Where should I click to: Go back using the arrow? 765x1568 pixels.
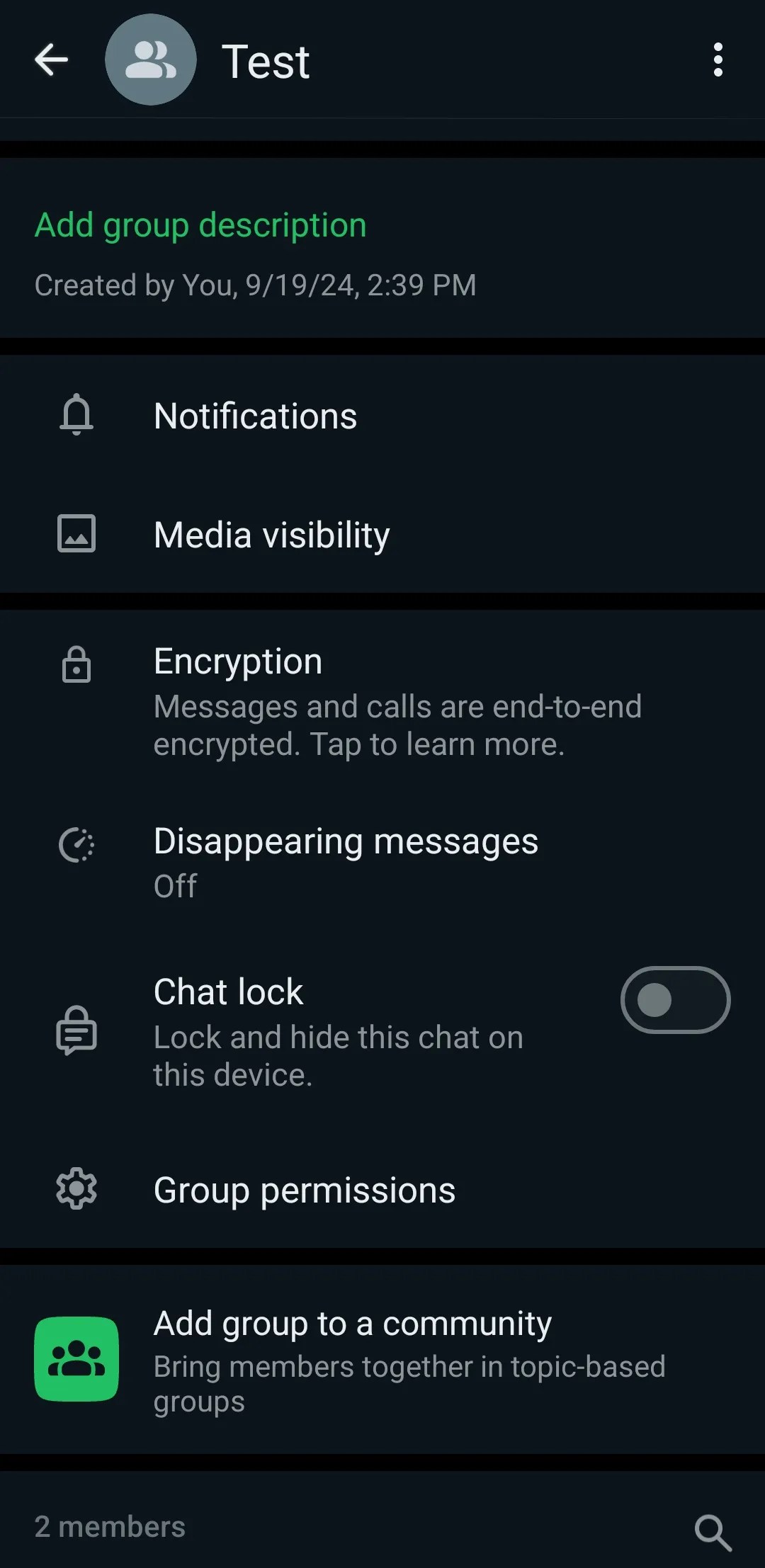click(x=52, y=59)
